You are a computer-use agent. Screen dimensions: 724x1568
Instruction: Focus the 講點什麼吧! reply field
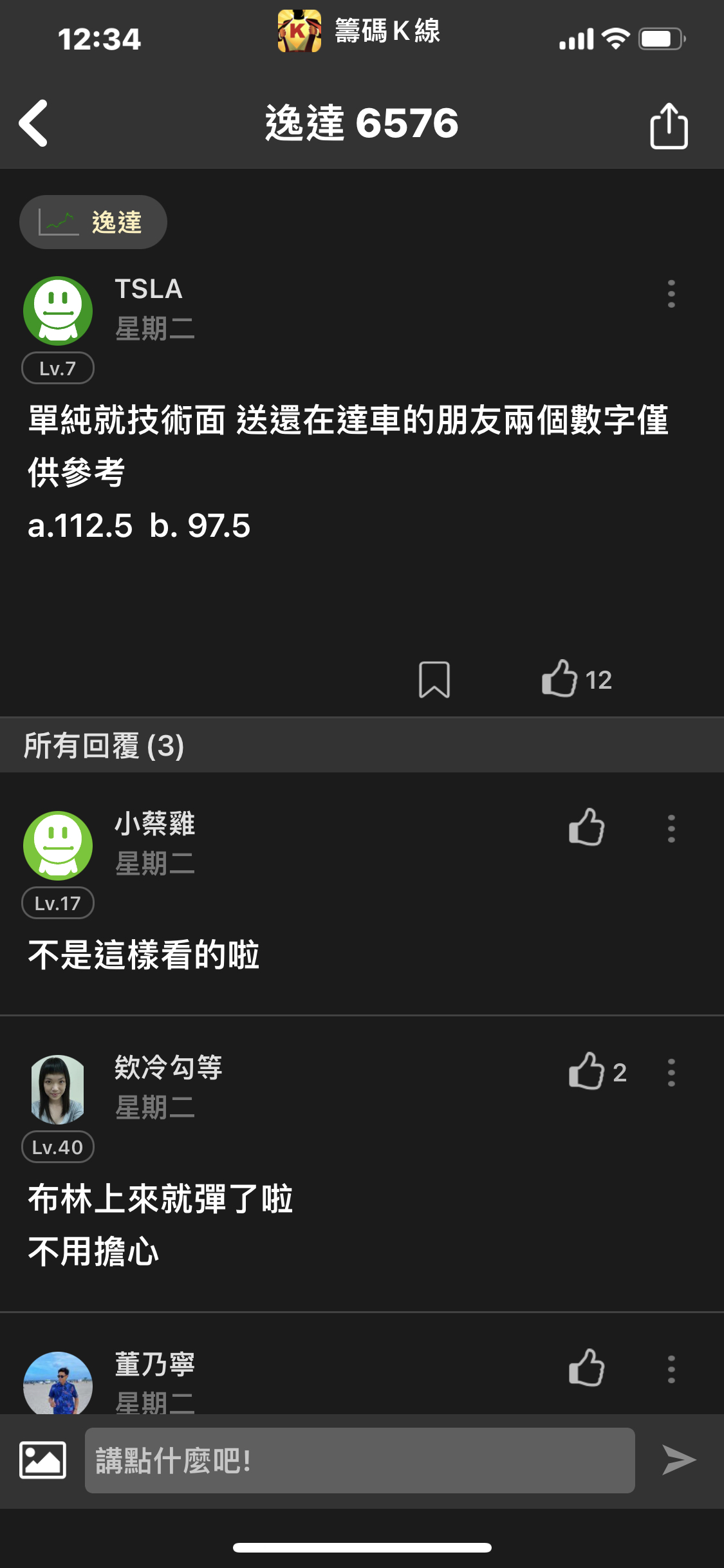coord(360,1460)
